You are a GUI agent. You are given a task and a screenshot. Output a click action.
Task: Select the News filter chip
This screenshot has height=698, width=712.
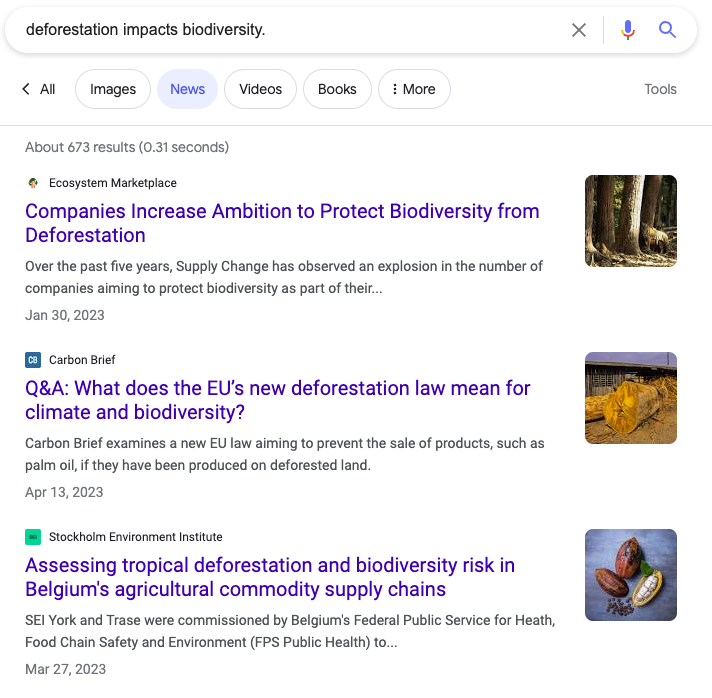(x=187, y=89)
